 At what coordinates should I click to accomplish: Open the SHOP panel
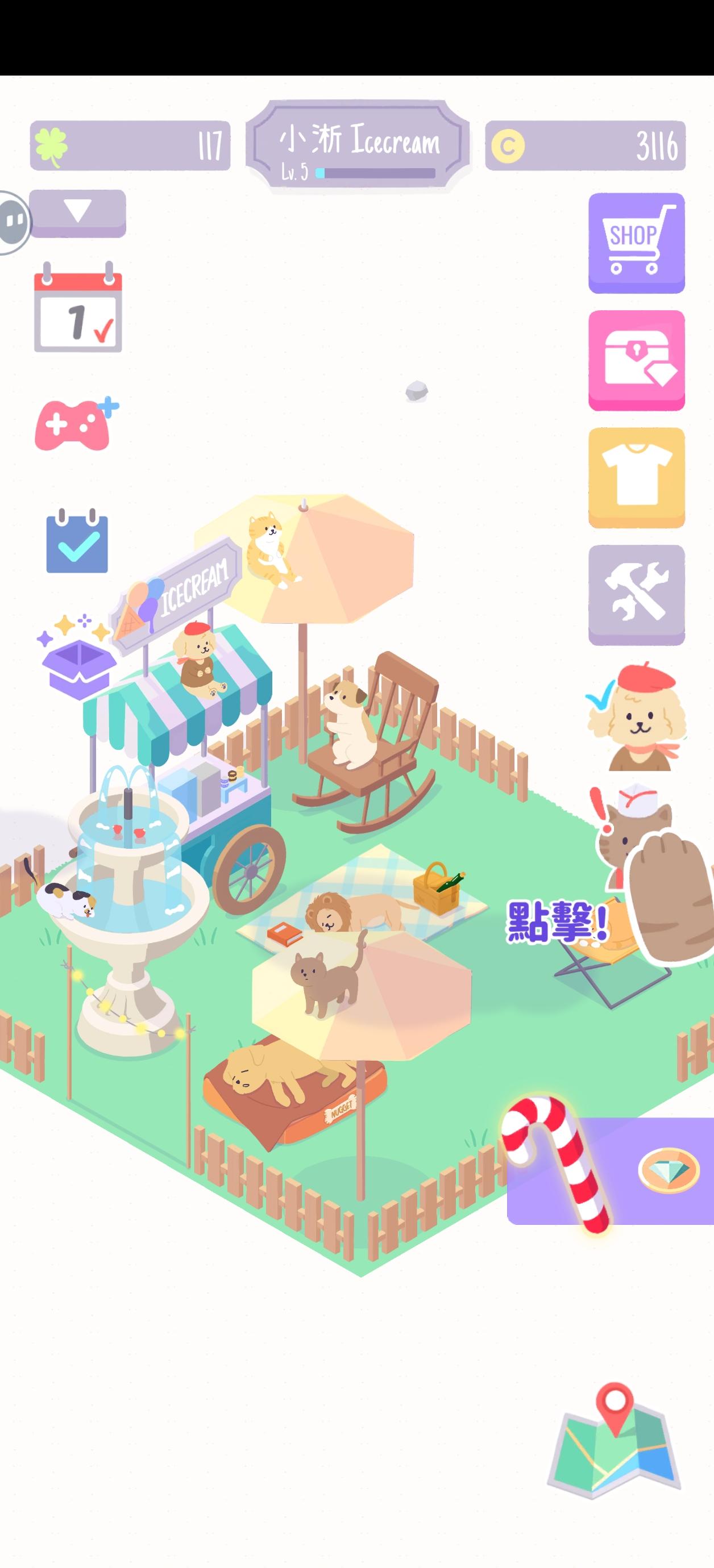pos(636,243)
